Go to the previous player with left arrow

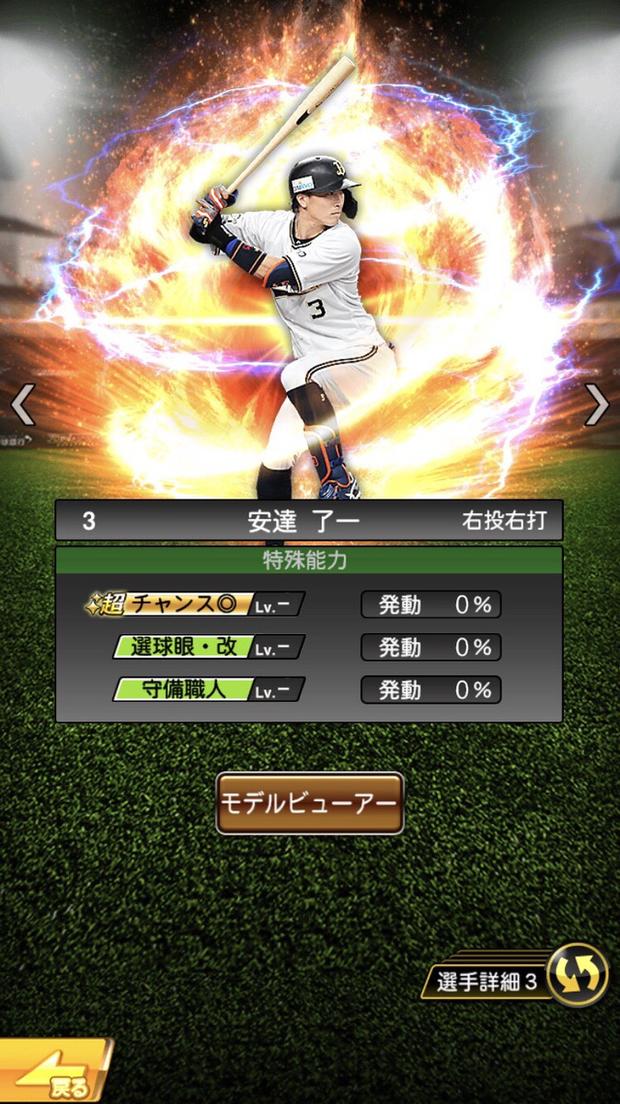(x=23, y=405)
